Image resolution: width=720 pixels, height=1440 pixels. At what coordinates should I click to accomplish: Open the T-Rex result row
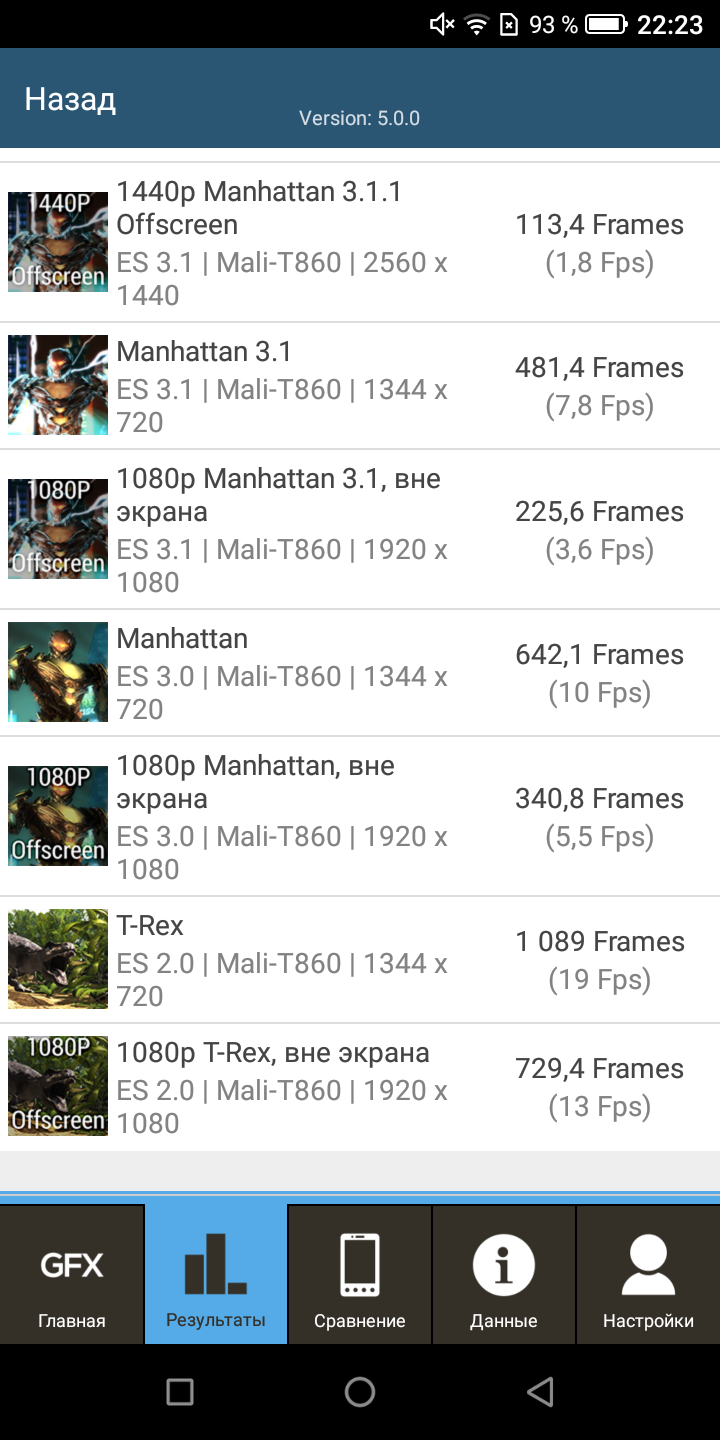coord(360,960)
